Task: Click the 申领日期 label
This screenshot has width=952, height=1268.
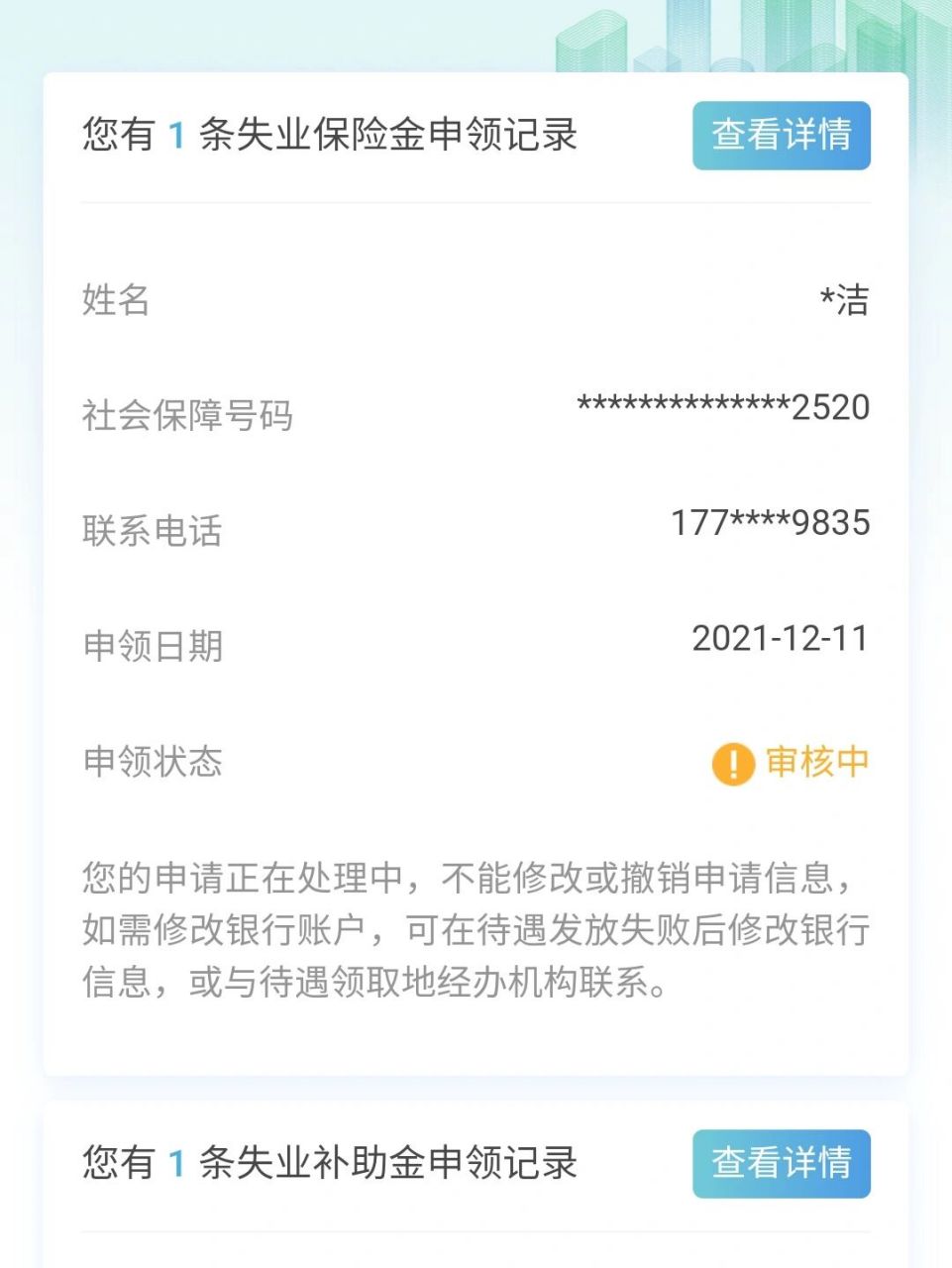Action: click(154, 647)
